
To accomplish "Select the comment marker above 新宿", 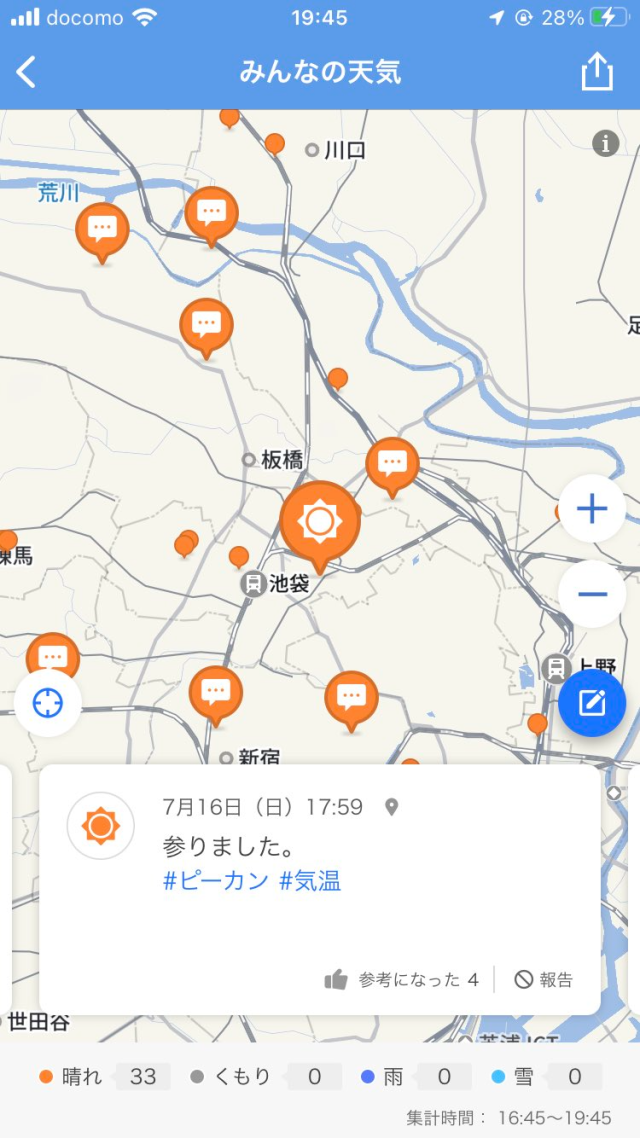I will point(216,692).
